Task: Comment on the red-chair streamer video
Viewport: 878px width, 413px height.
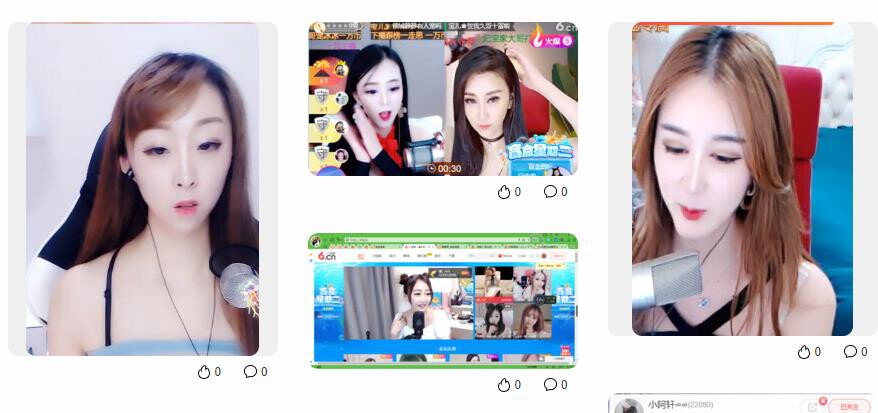Action: click(850, 352)
